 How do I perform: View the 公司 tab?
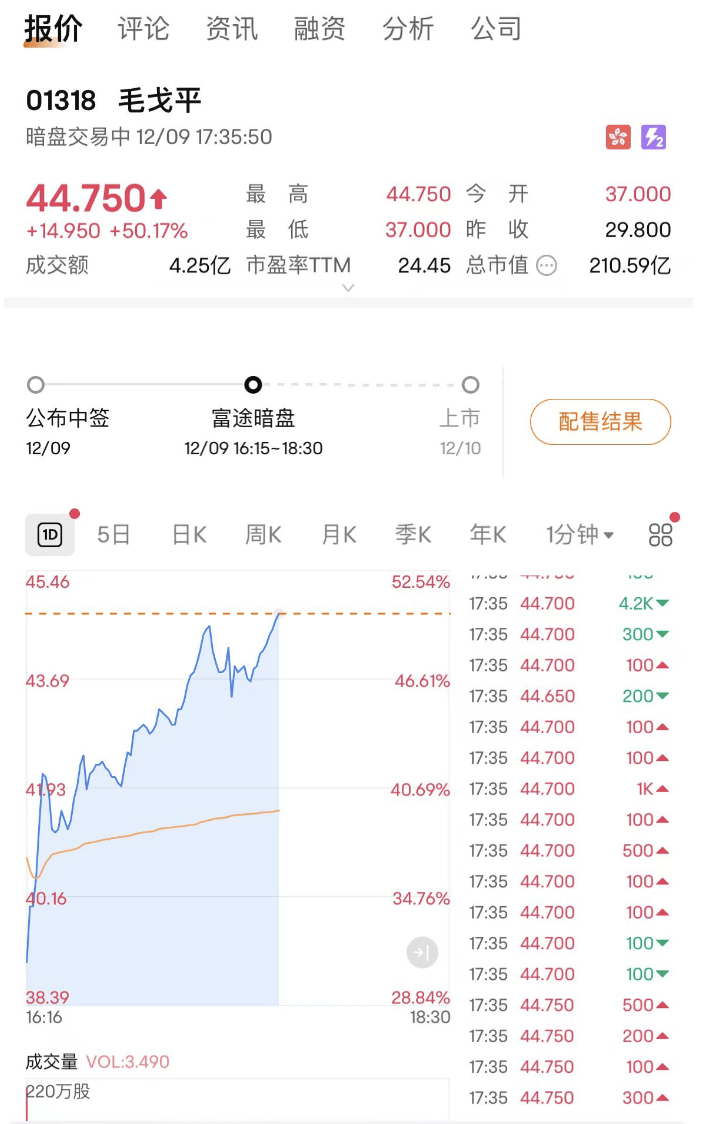[496, 29]
